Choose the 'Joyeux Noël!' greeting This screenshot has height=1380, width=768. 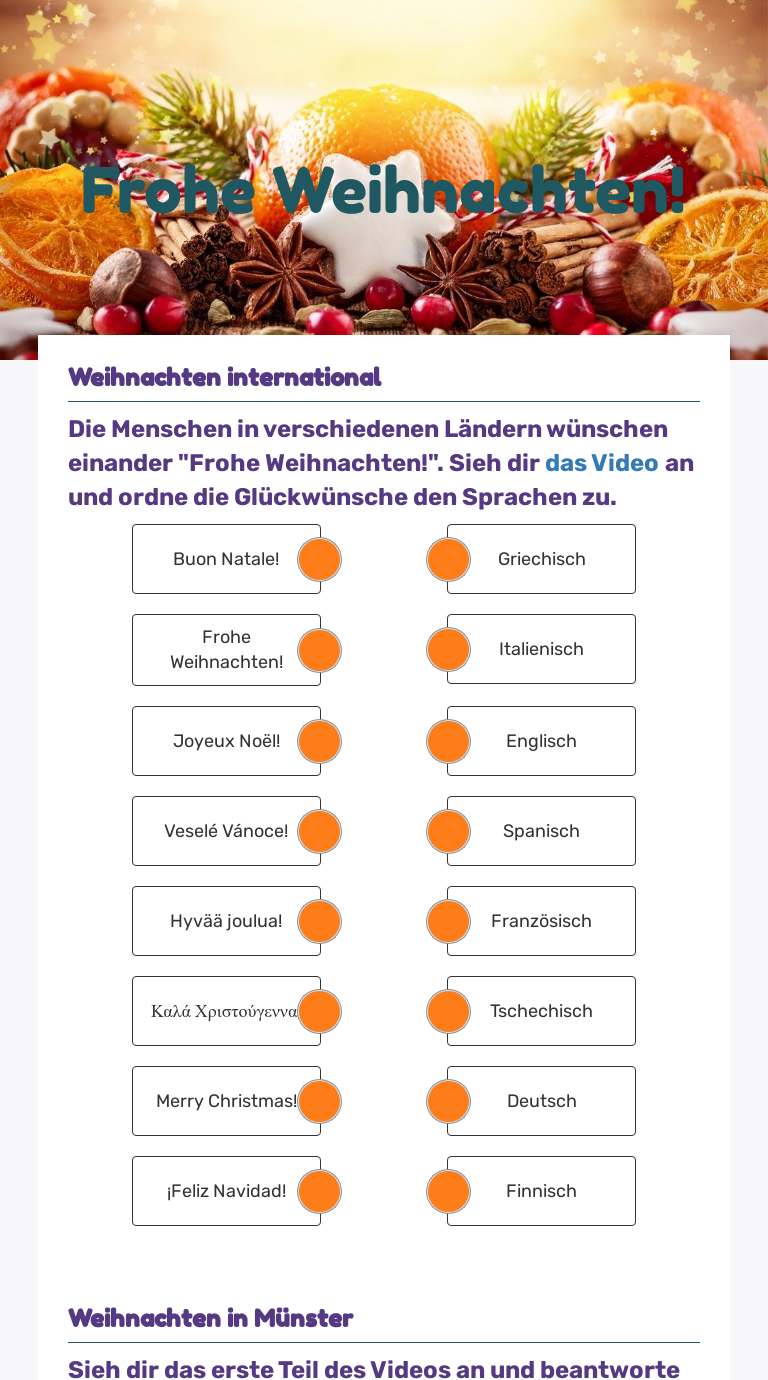coord(226,741)
